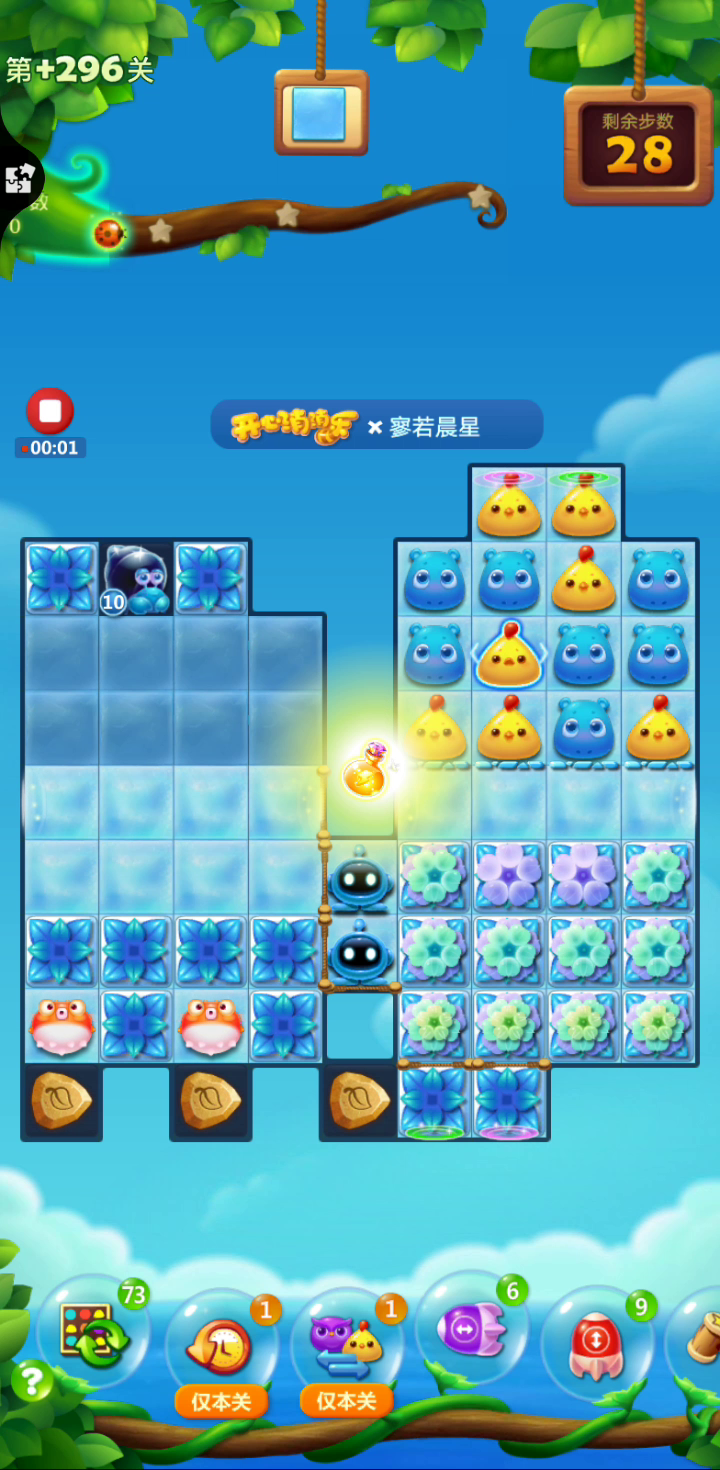Tap the bubble creature numbered 10
The width and height of the screenshot is (720, 1470).
[137, 579]
